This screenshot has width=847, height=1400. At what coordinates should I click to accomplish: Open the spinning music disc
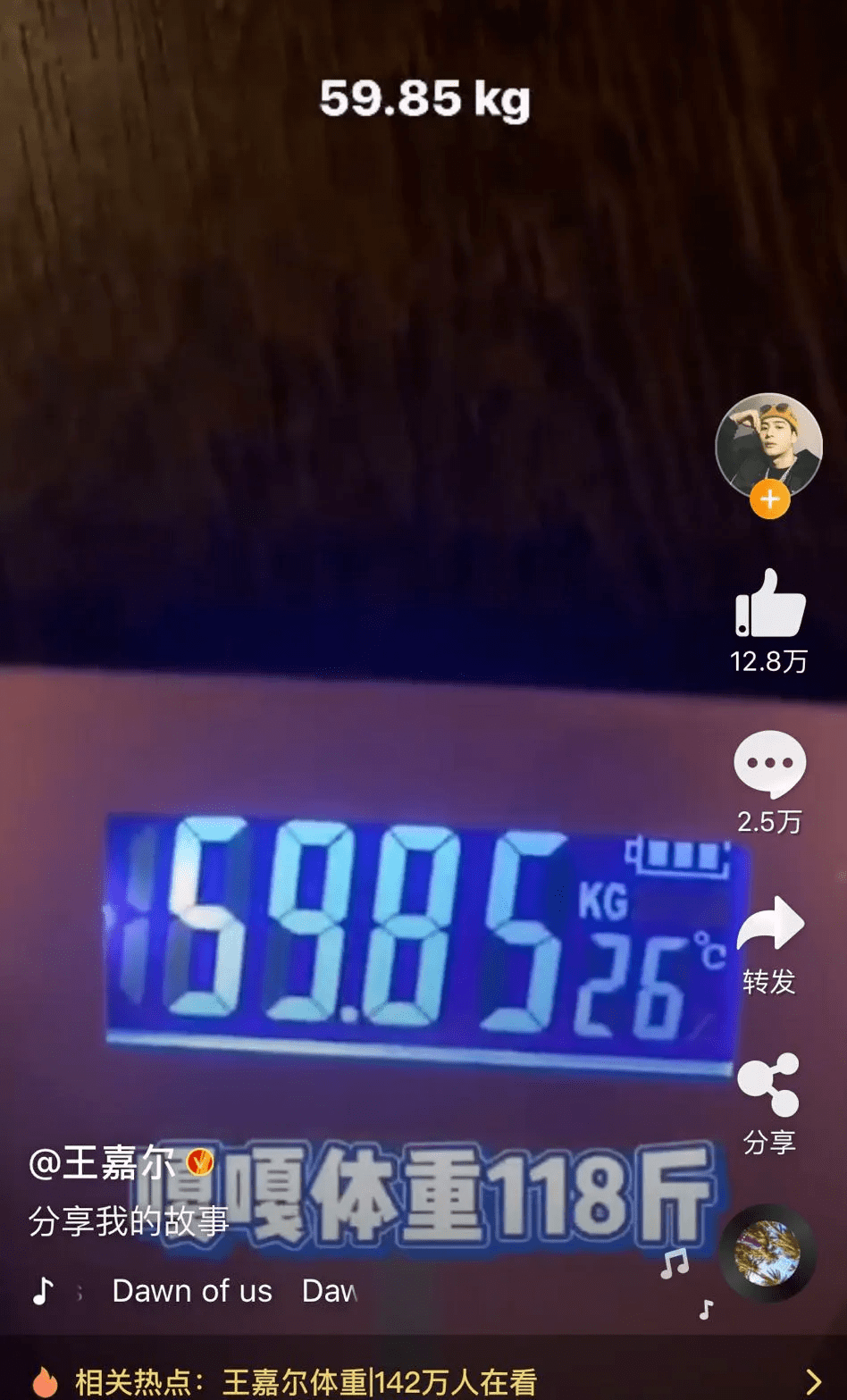(767, 1253)
